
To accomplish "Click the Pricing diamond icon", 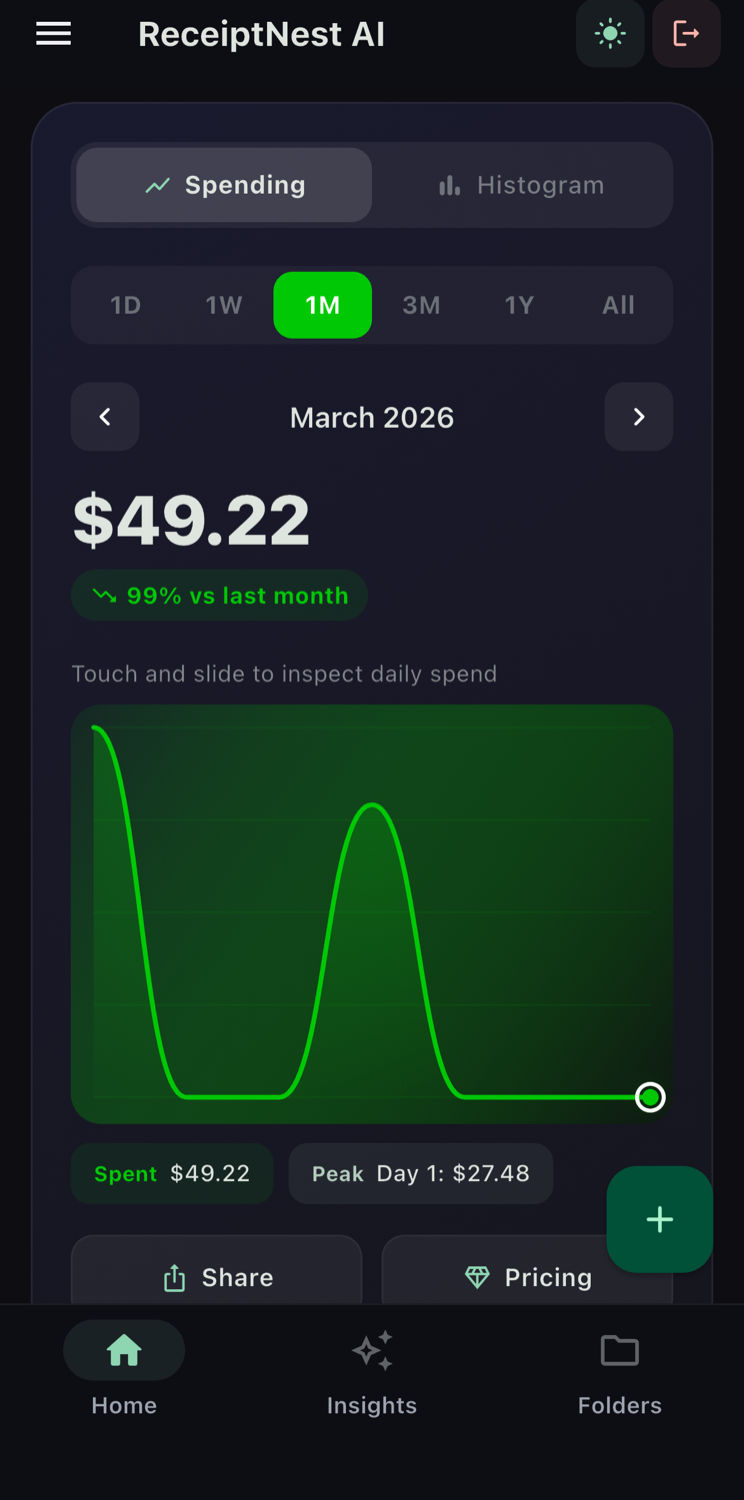I will coord(477,1277).
